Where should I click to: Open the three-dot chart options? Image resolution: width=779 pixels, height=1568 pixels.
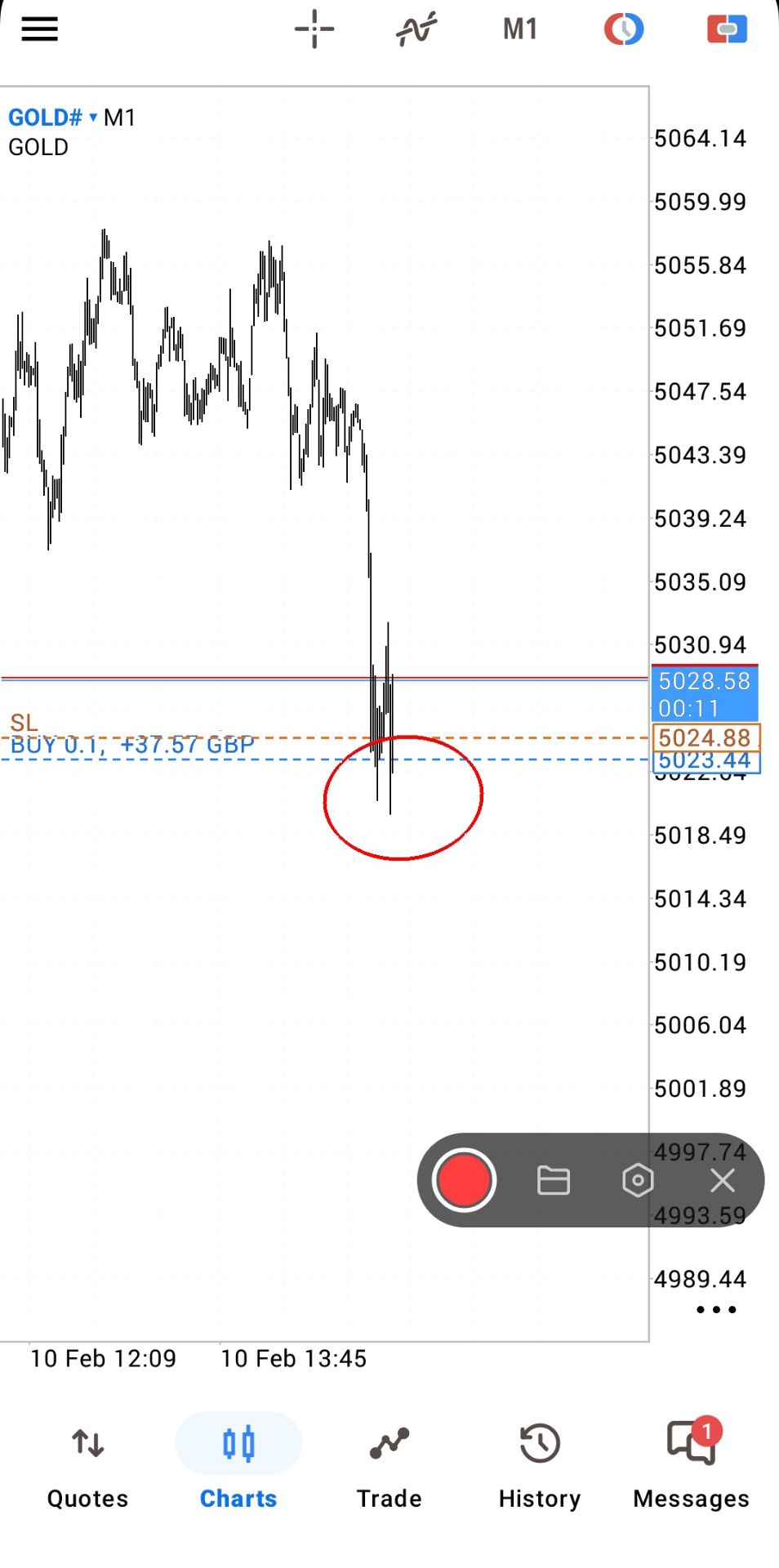click(716, 1309)
